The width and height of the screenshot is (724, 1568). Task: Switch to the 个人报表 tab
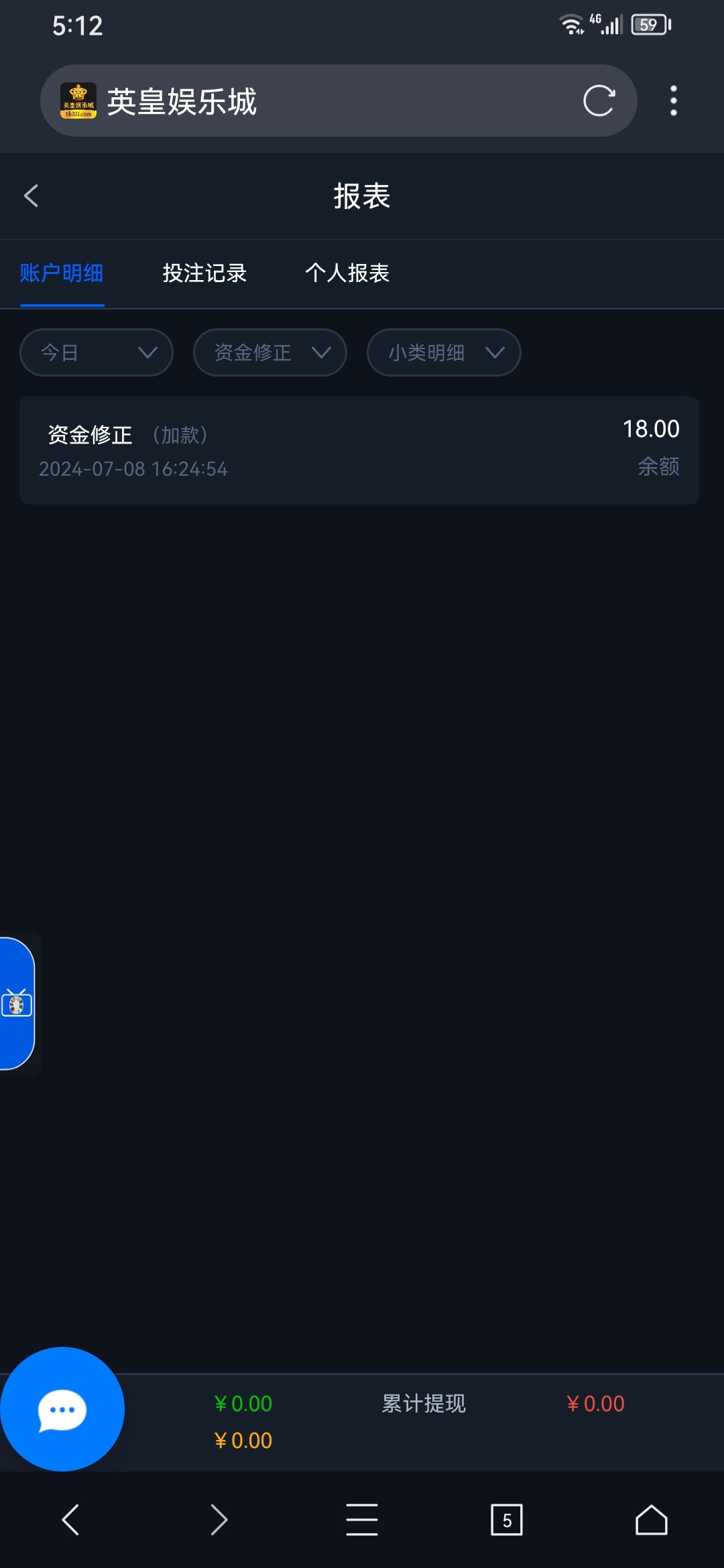pos(347,273)
